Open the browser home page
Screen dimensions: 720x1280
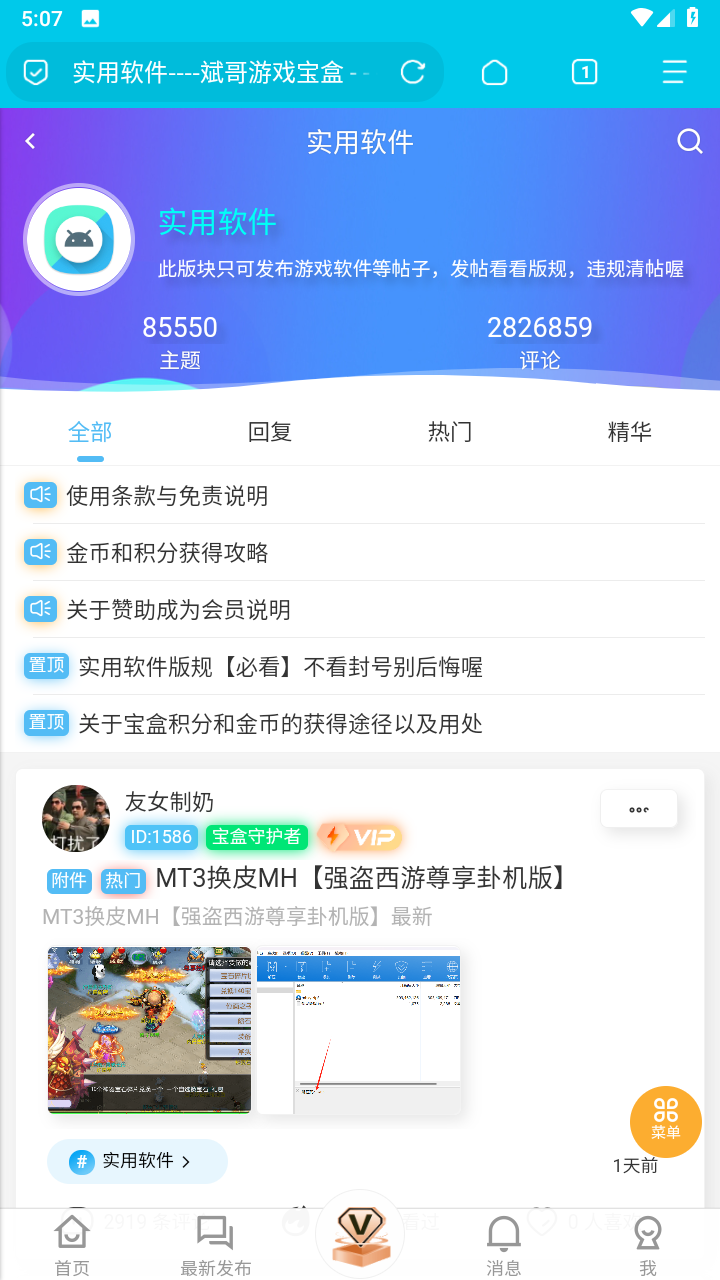click(x=494, y=72)
